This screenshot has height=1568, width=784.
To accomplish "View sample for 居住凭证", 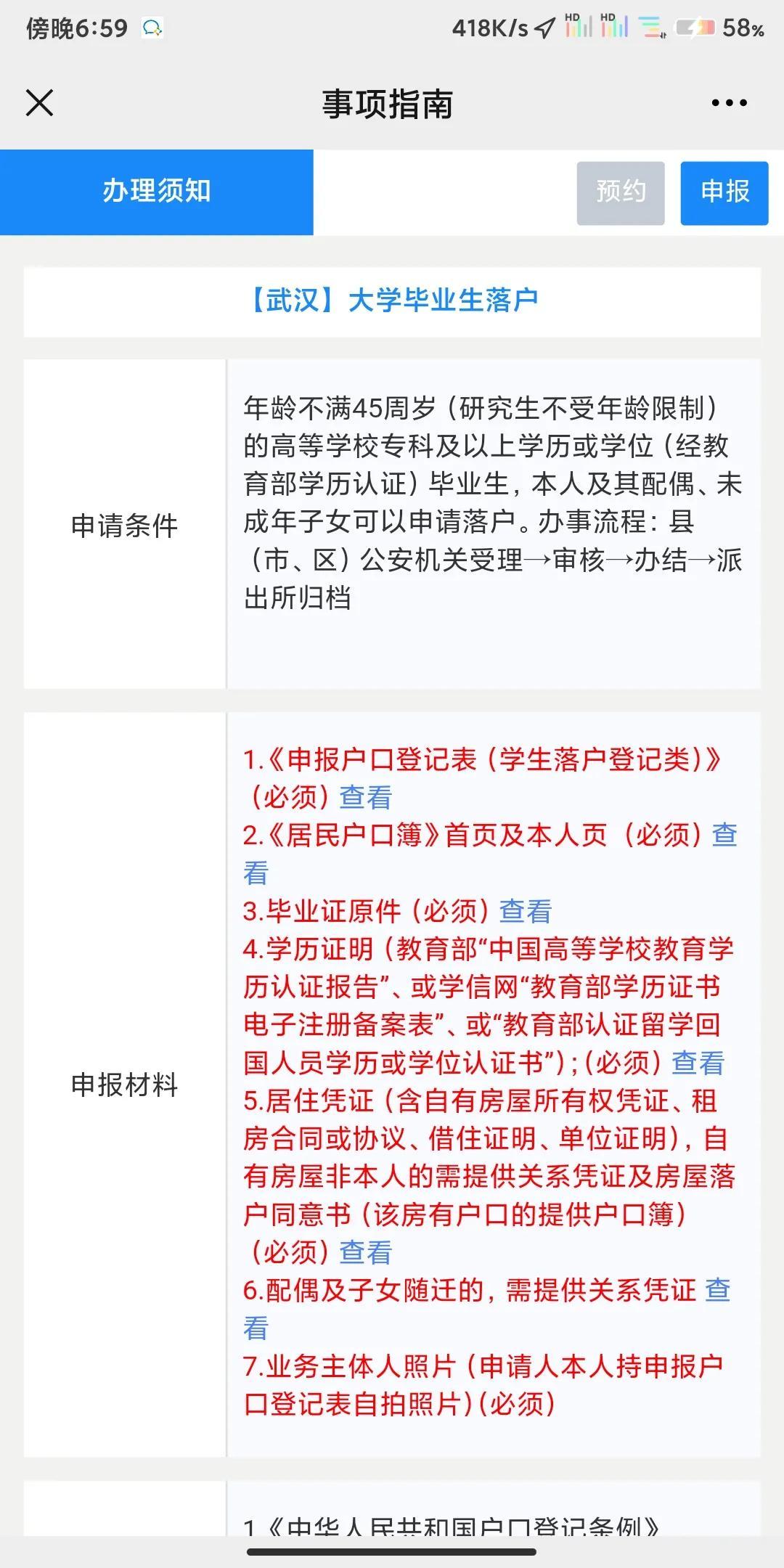I will (x=366, y=1252).
